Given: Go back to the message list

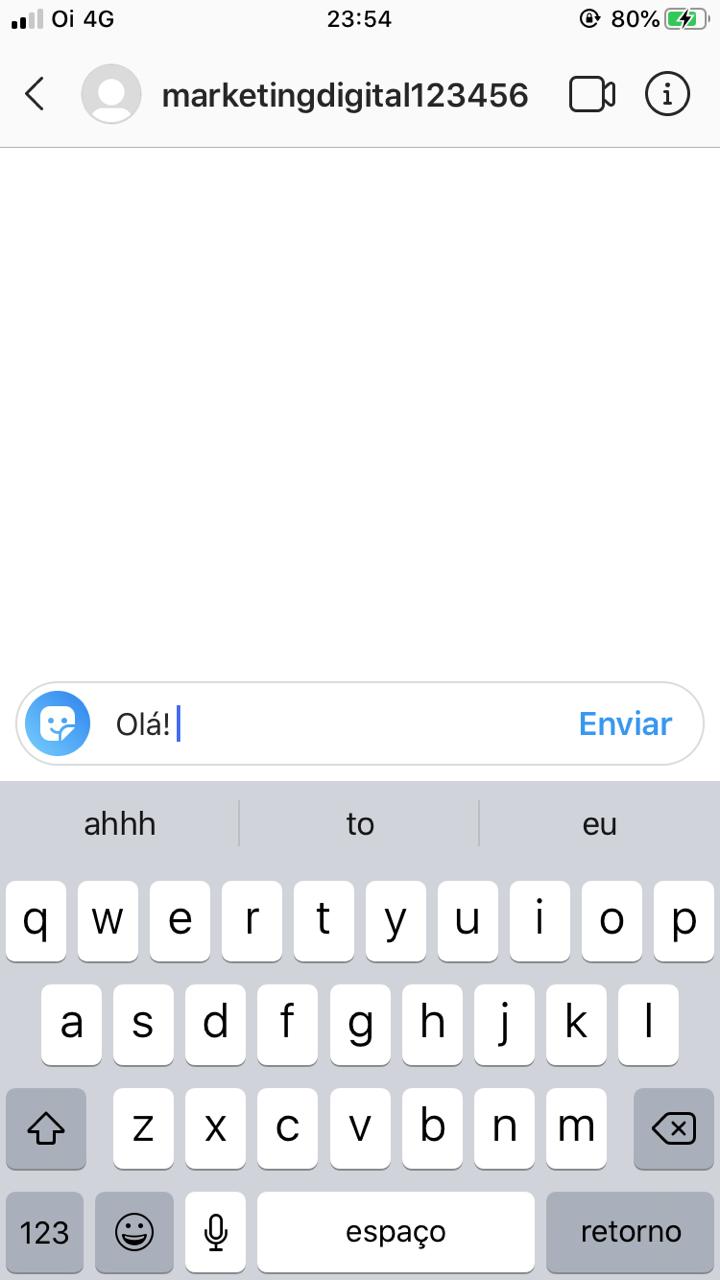Looking at the screenshot, I should 35,95.
